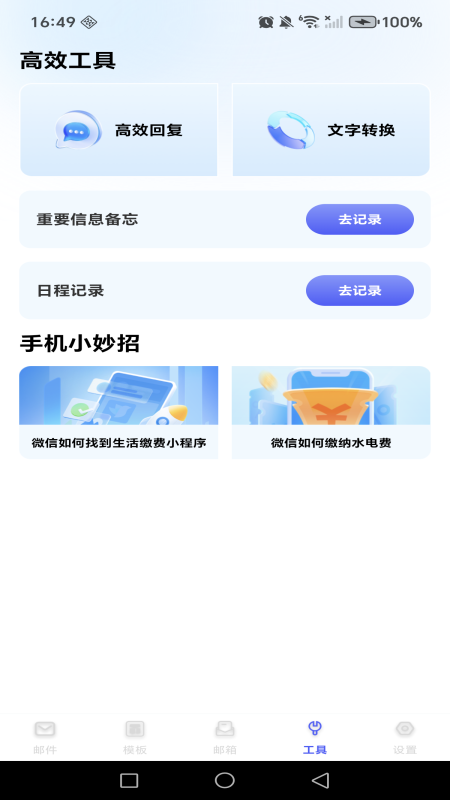Screen dimensions: 450x800
Task: Tap 去记录 beside 日程记录
Action: (360, 290)
